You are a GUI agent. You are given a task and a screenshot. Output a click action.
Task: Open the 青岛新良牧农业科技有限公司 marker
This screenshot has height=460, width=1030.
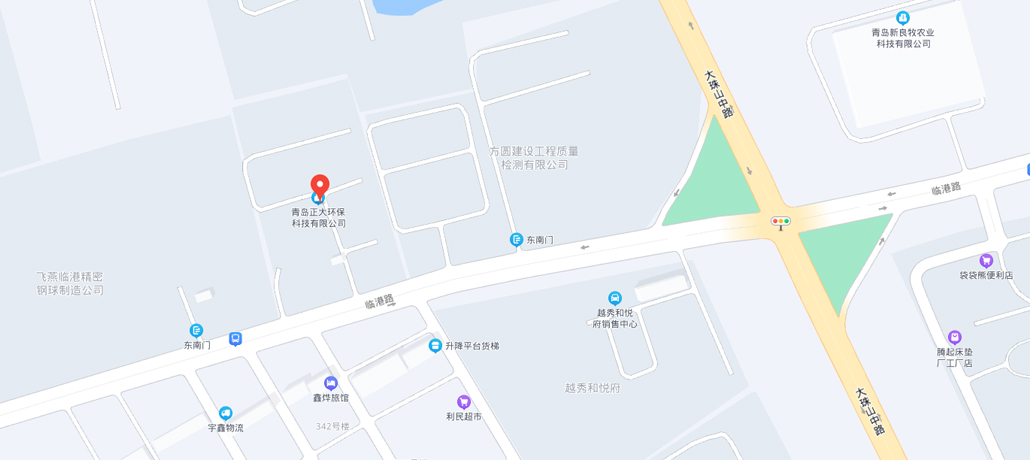pyautogui.click(x=903, y=18)
